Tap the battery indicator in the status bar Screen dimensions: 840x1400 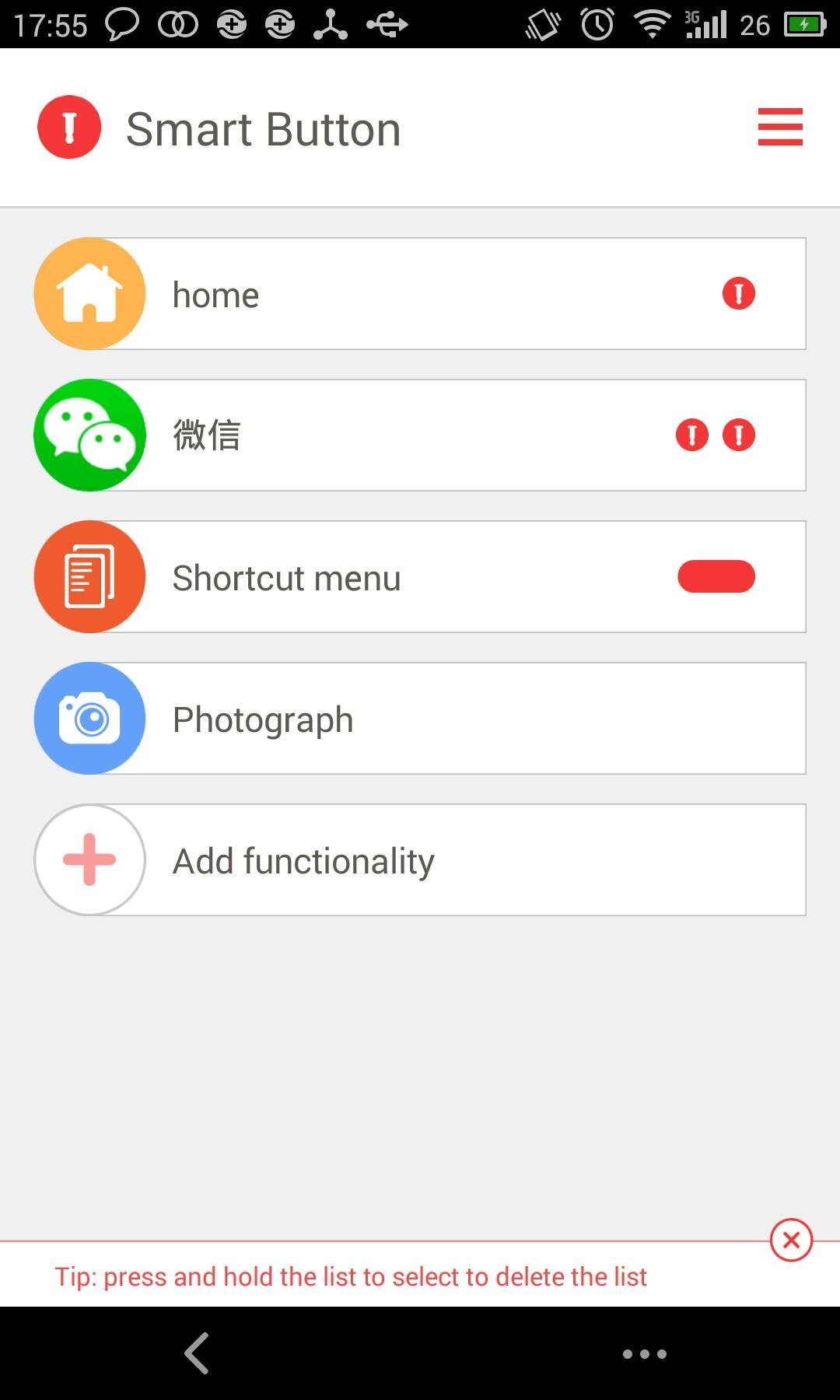803,24
